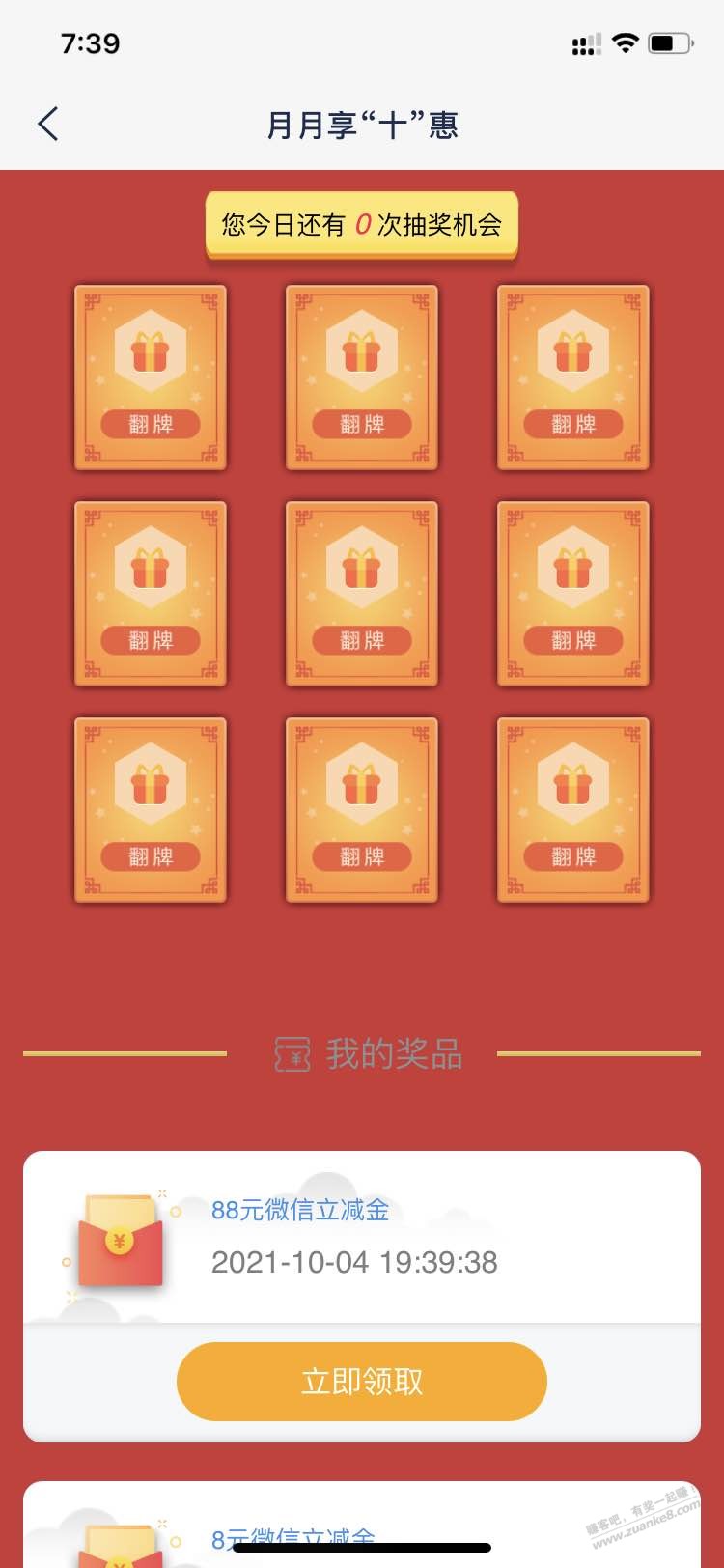
Task: Go back from the 月月享"十"惠 page
Action: 48,125
